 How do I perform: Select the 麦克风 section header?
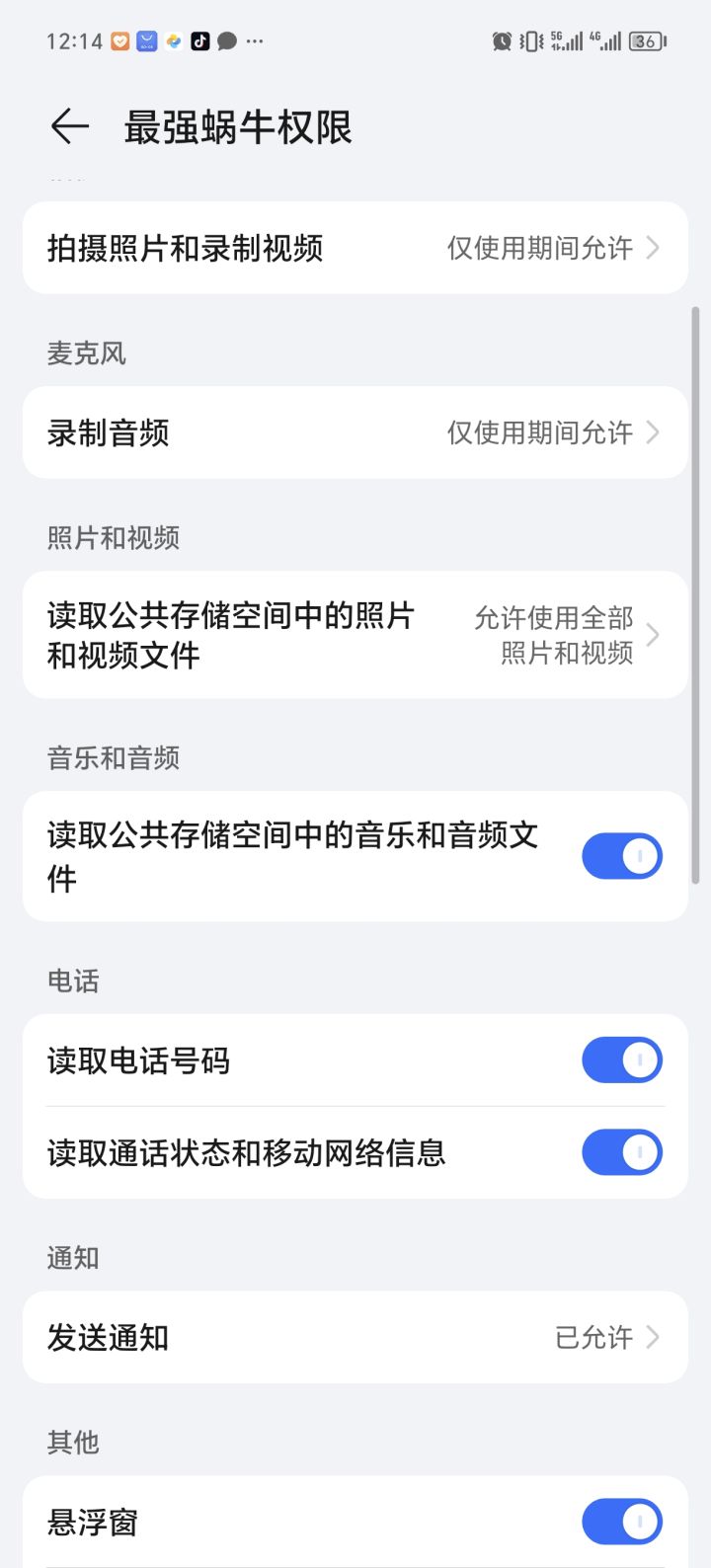point(85,353)
